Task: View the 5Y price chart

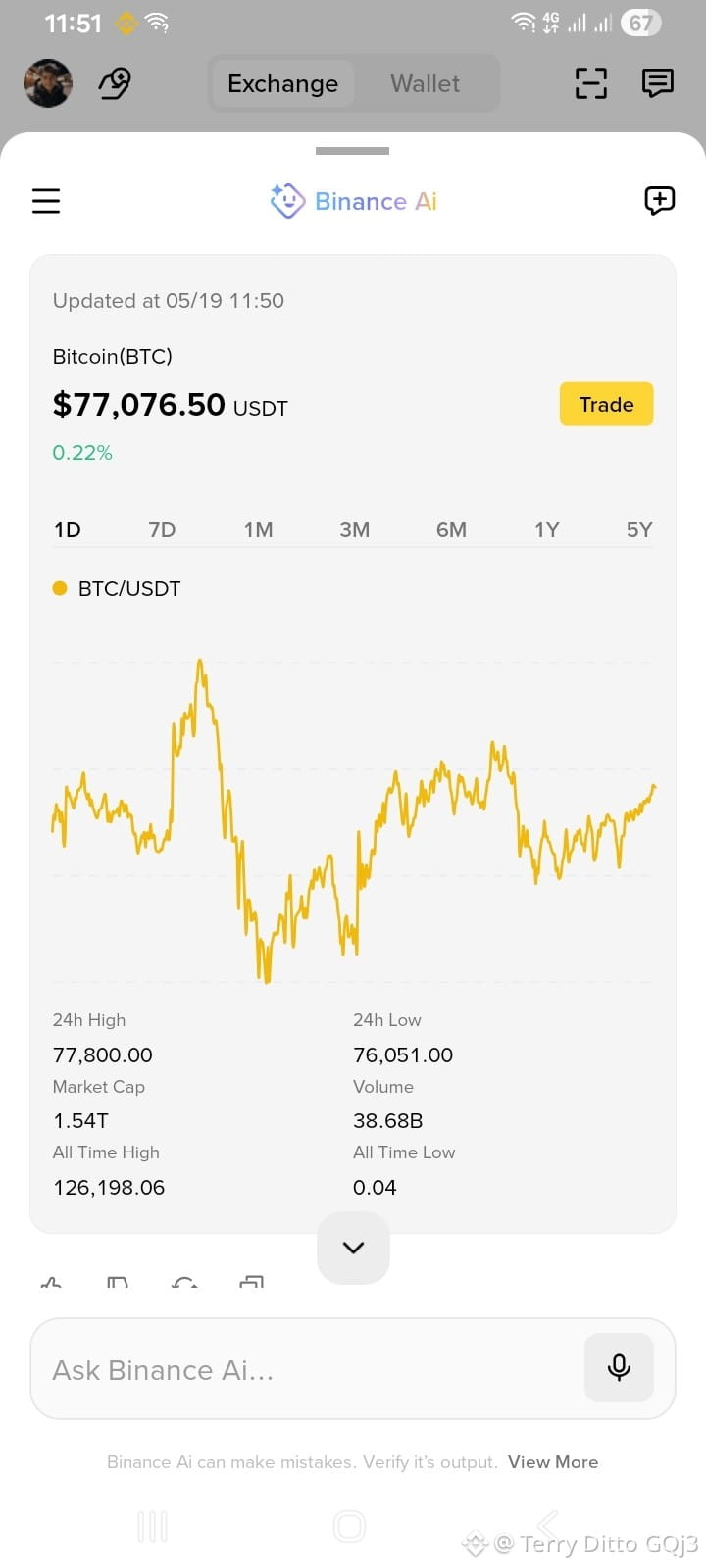Action: (x=639, y=530)
